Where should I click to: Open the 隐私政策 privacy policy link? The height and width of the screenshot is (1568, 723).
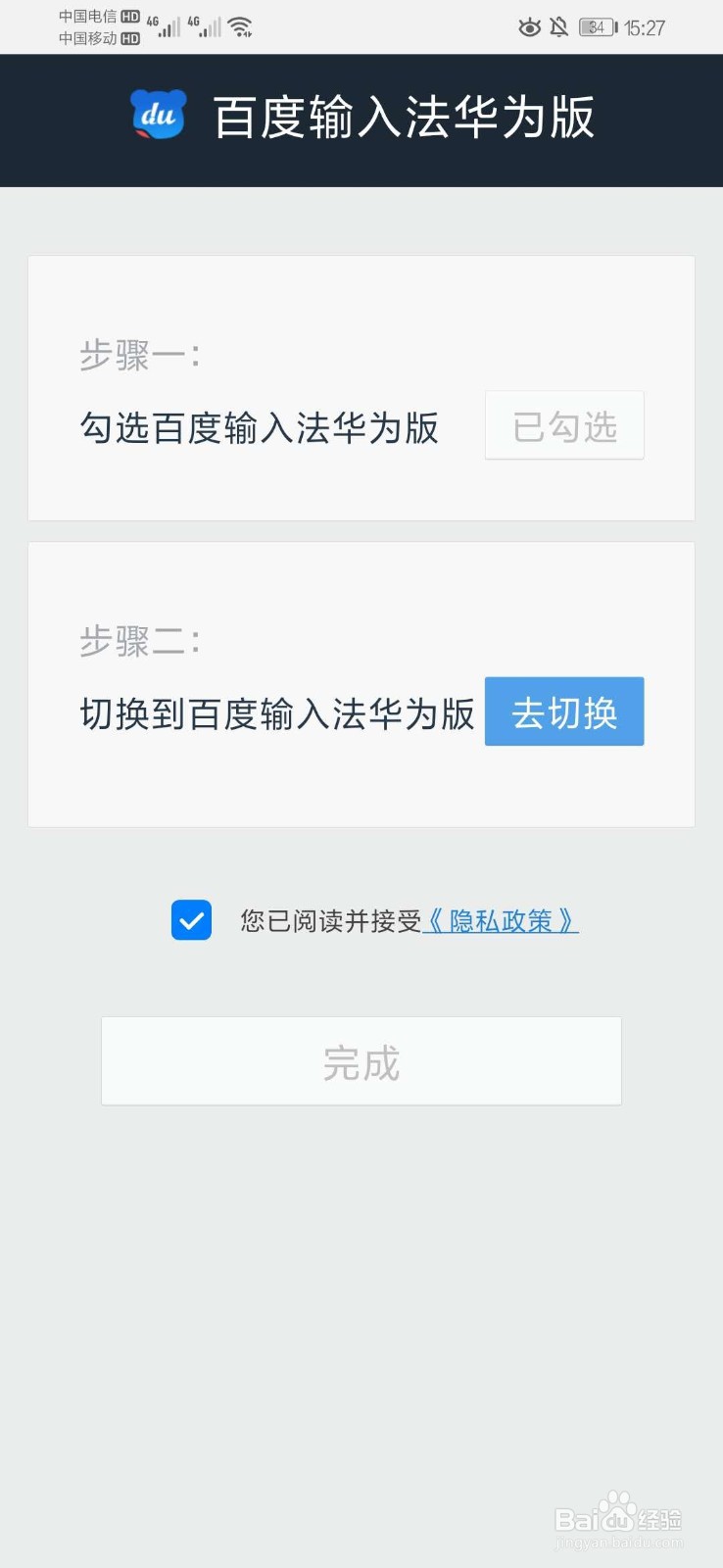click(502, 920)
